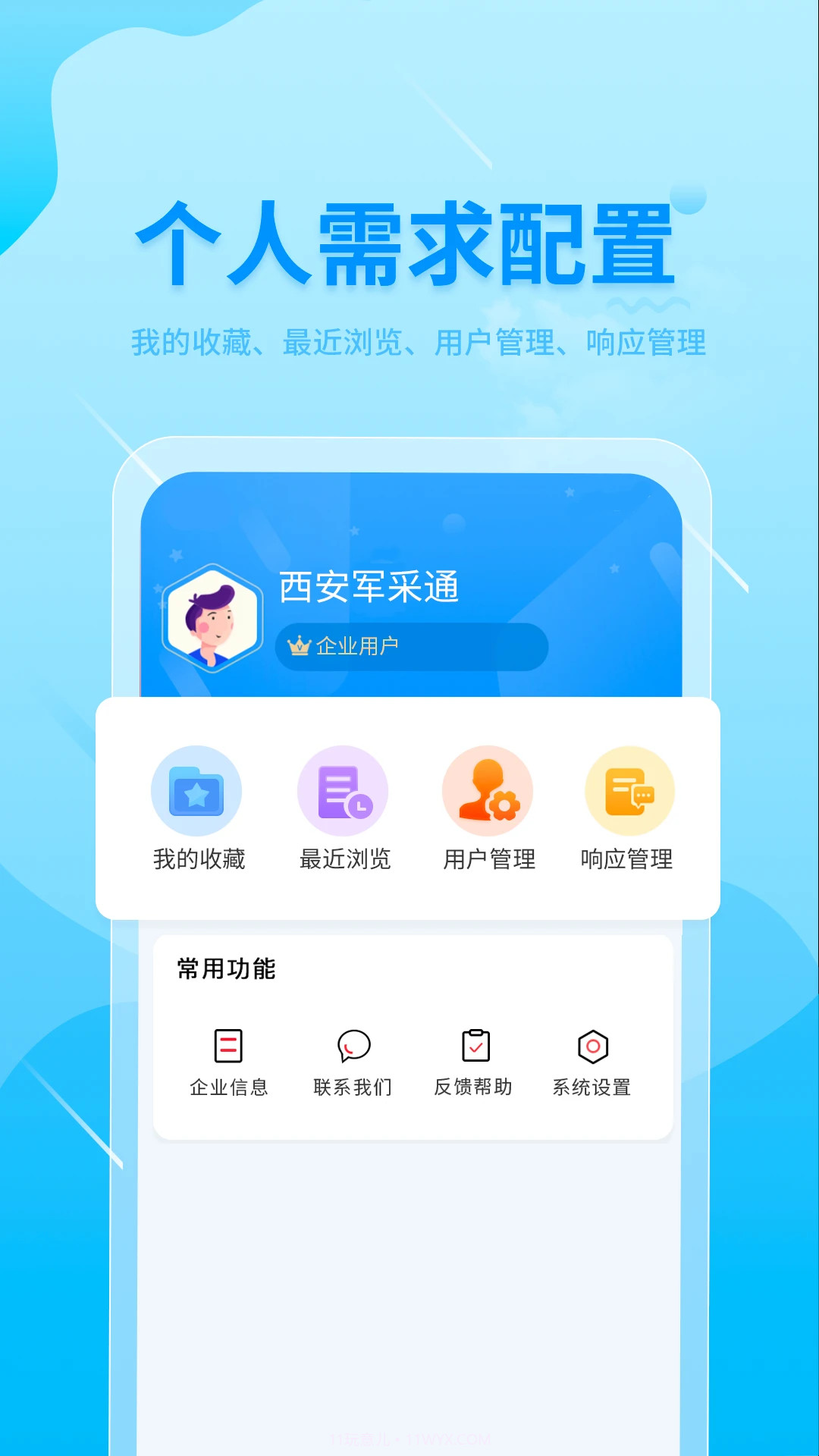Tap the crown icon in the user badge

click(301, 645)
